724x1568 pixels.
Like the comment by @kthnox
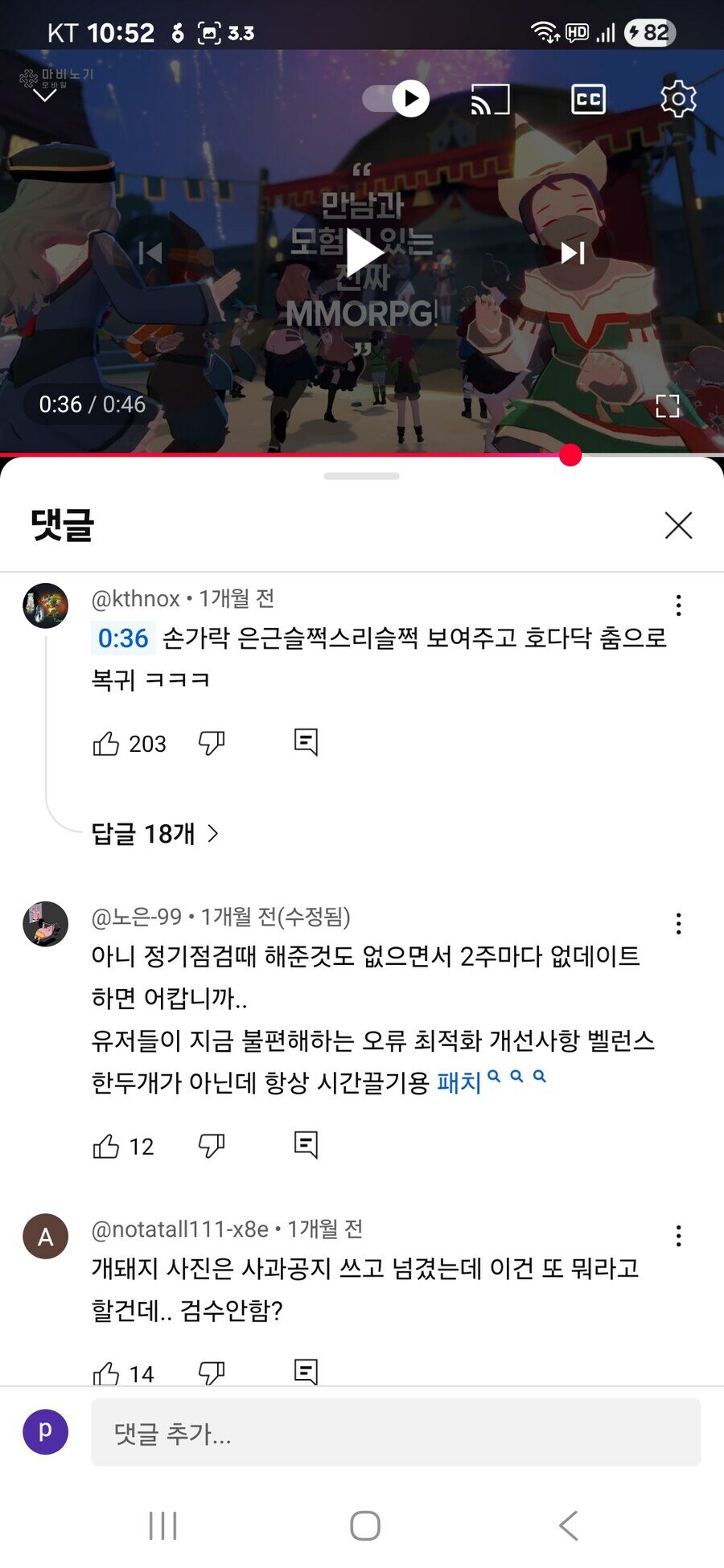106,744
